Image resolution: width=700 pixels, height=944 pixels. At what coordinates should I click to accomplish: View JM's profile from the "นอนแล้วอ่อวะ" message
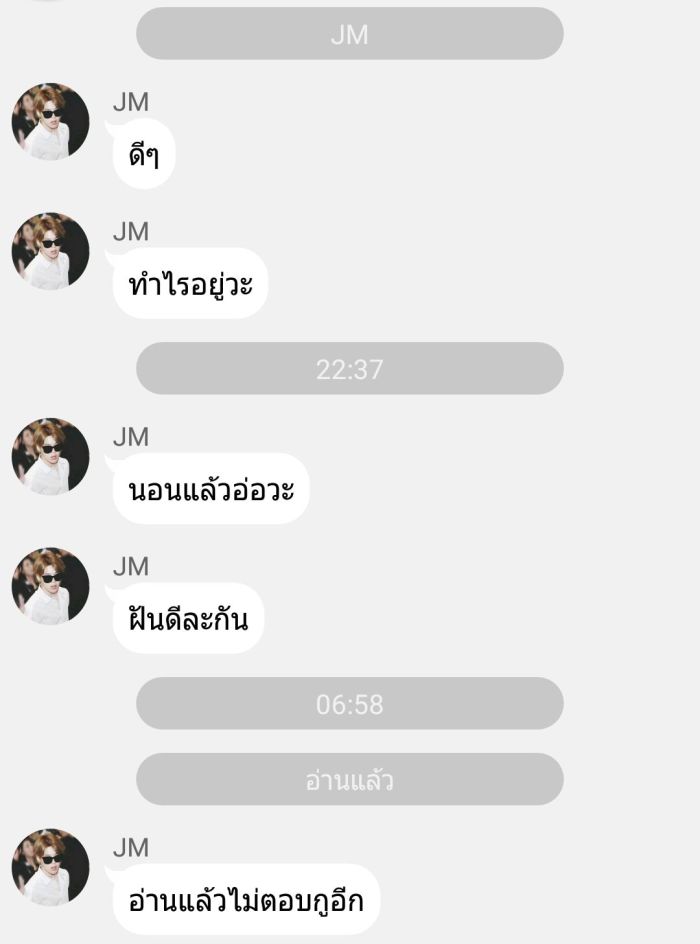click(x=50, y=457)
